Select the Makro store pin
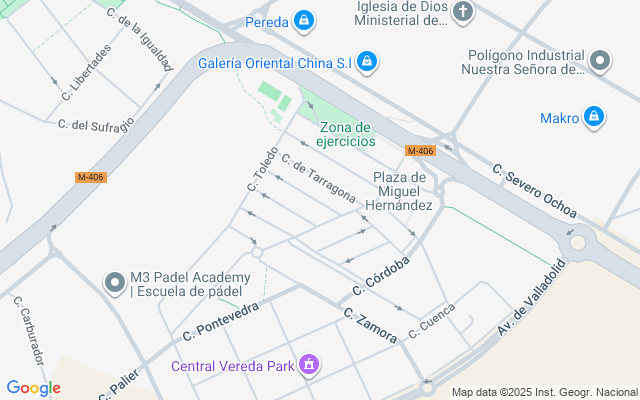This screenshot has width=640, height=400. 595,118
